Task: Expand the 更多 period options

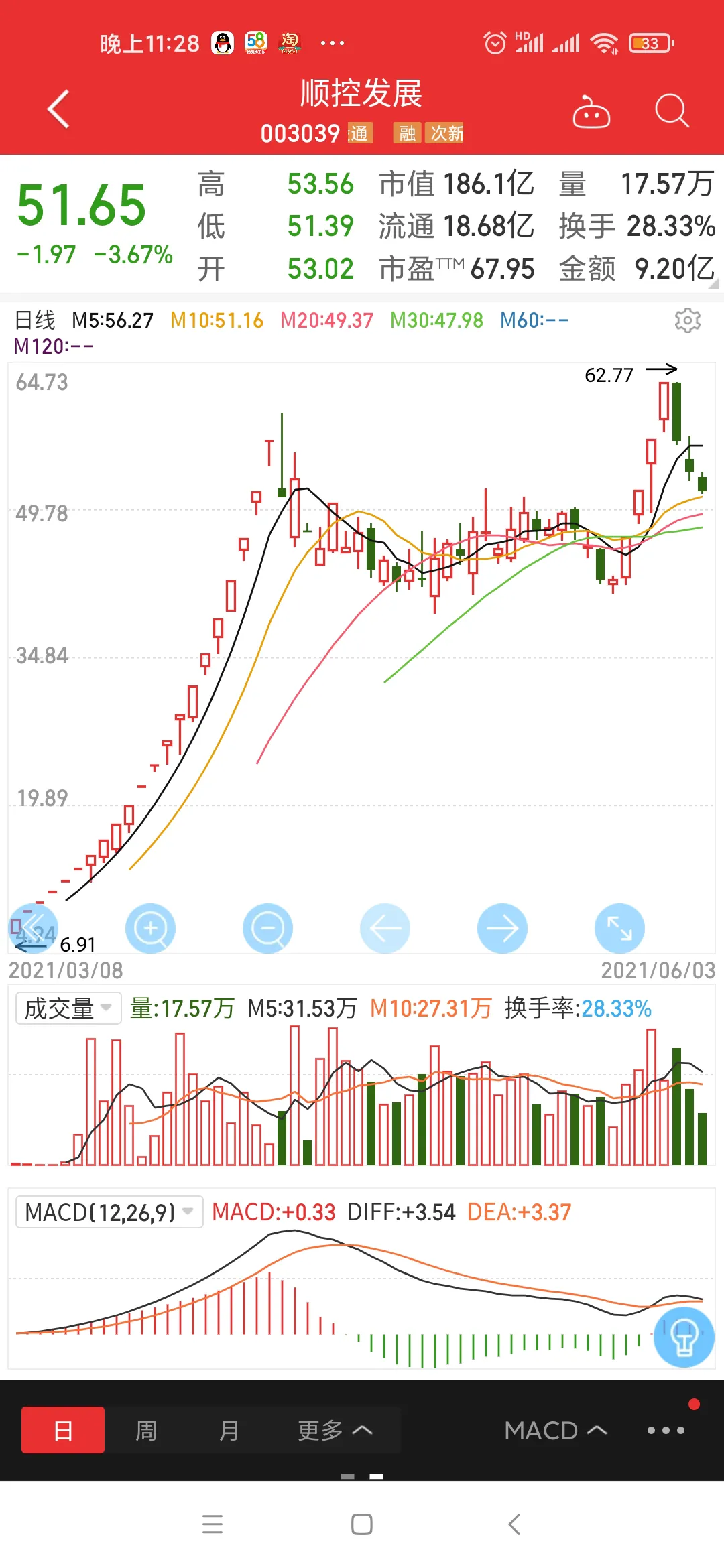Action: (x=335, y=1430)
